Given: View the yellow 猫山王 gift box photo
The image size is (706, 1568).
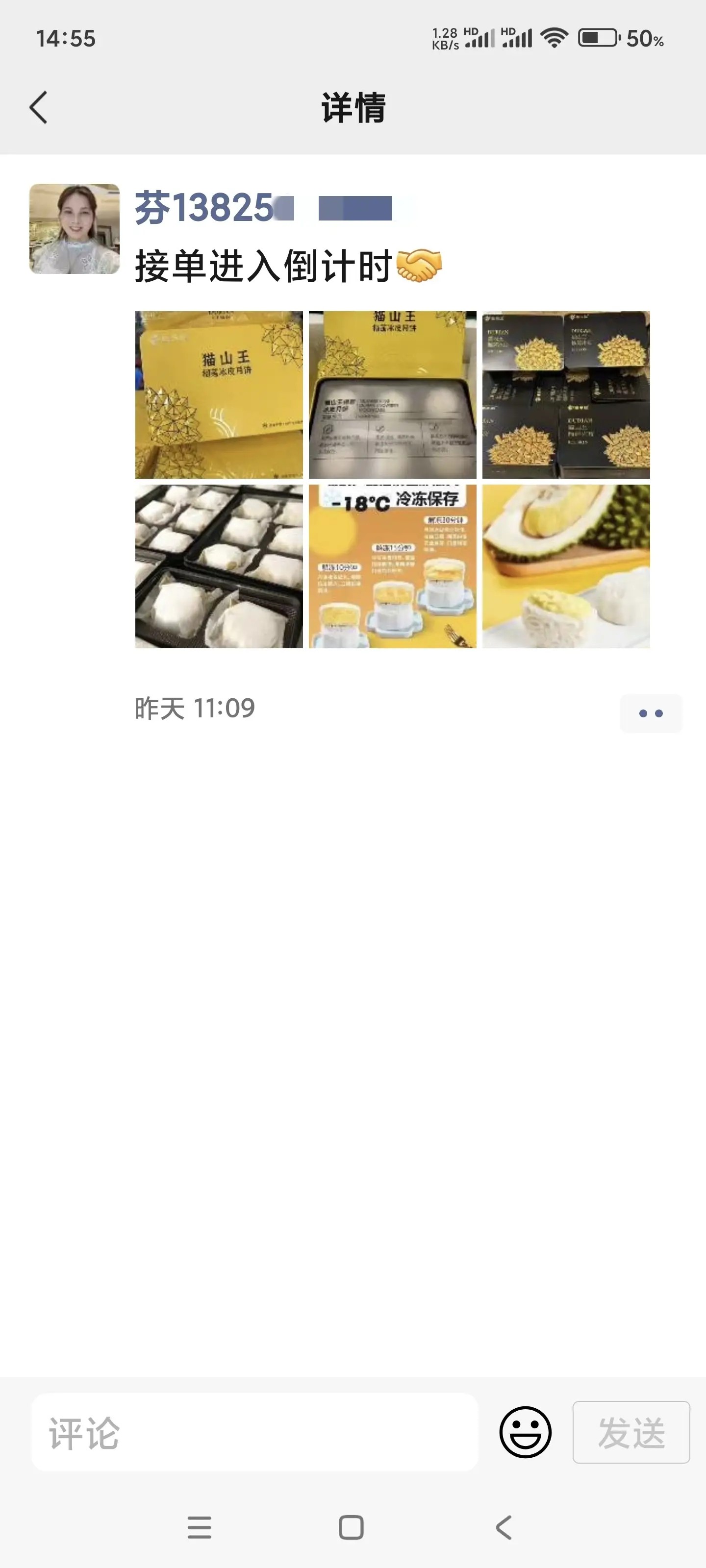Looking at the screenshot, I should point(219,394).
